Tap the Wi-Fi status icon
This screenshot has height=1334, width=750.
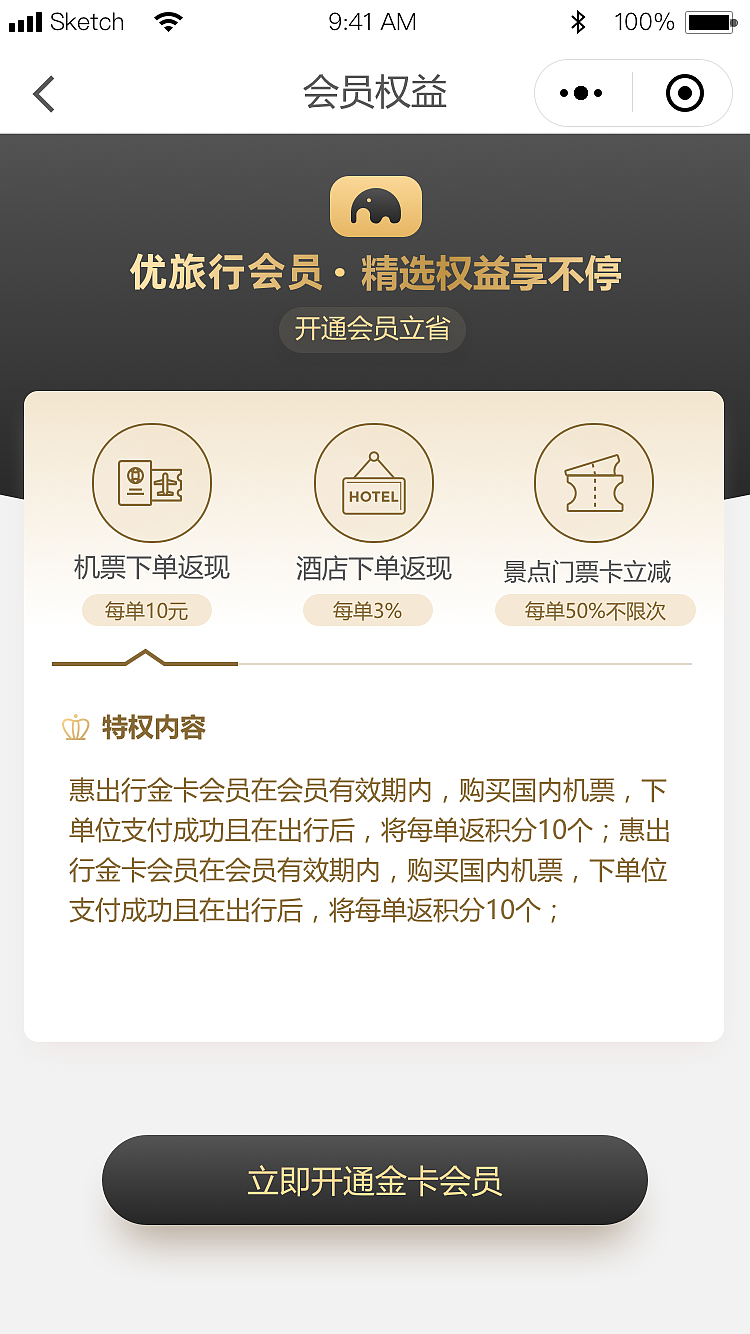pos(168,21)
